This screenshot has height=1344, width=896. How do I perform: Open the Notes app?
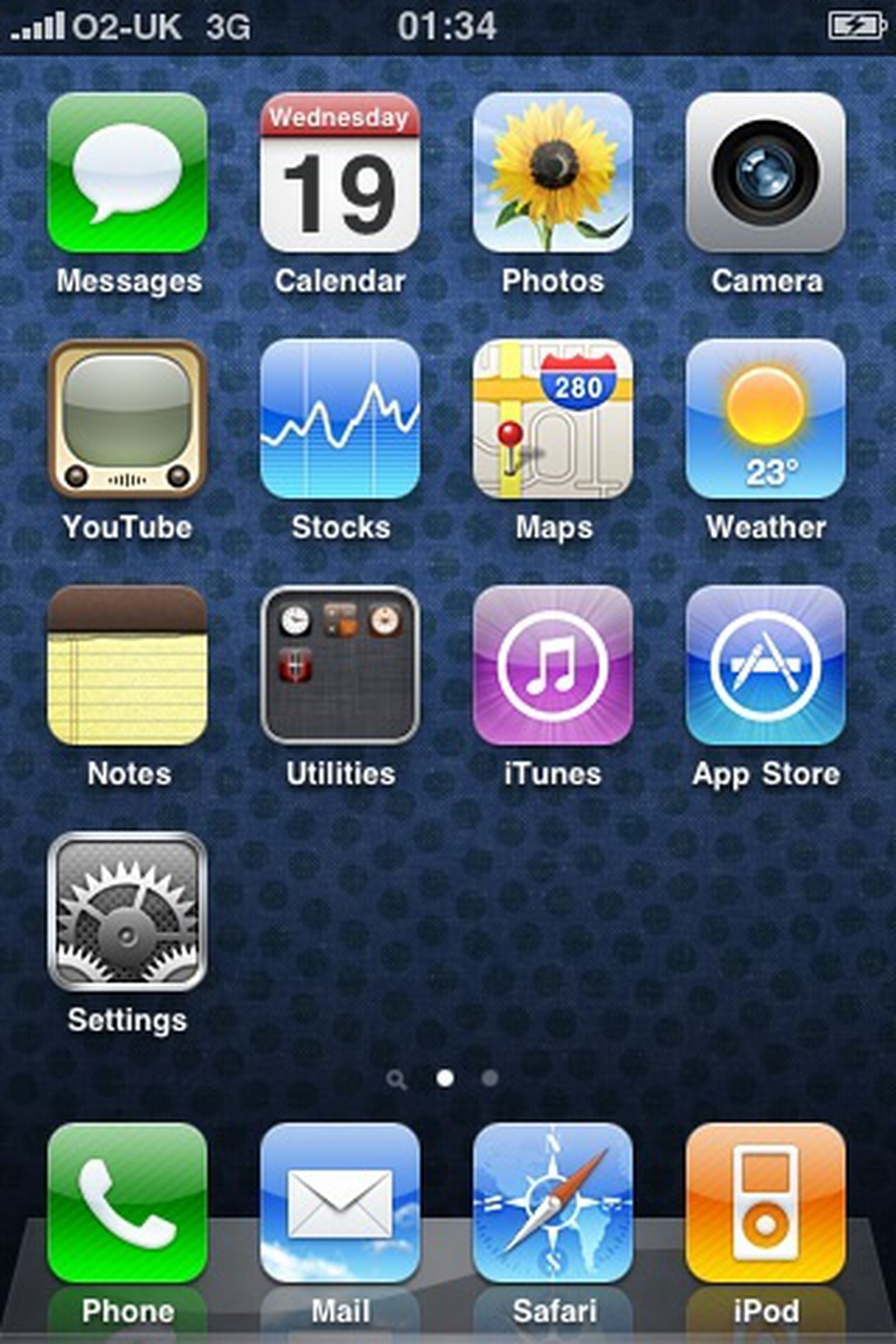(x=127, y=665)
